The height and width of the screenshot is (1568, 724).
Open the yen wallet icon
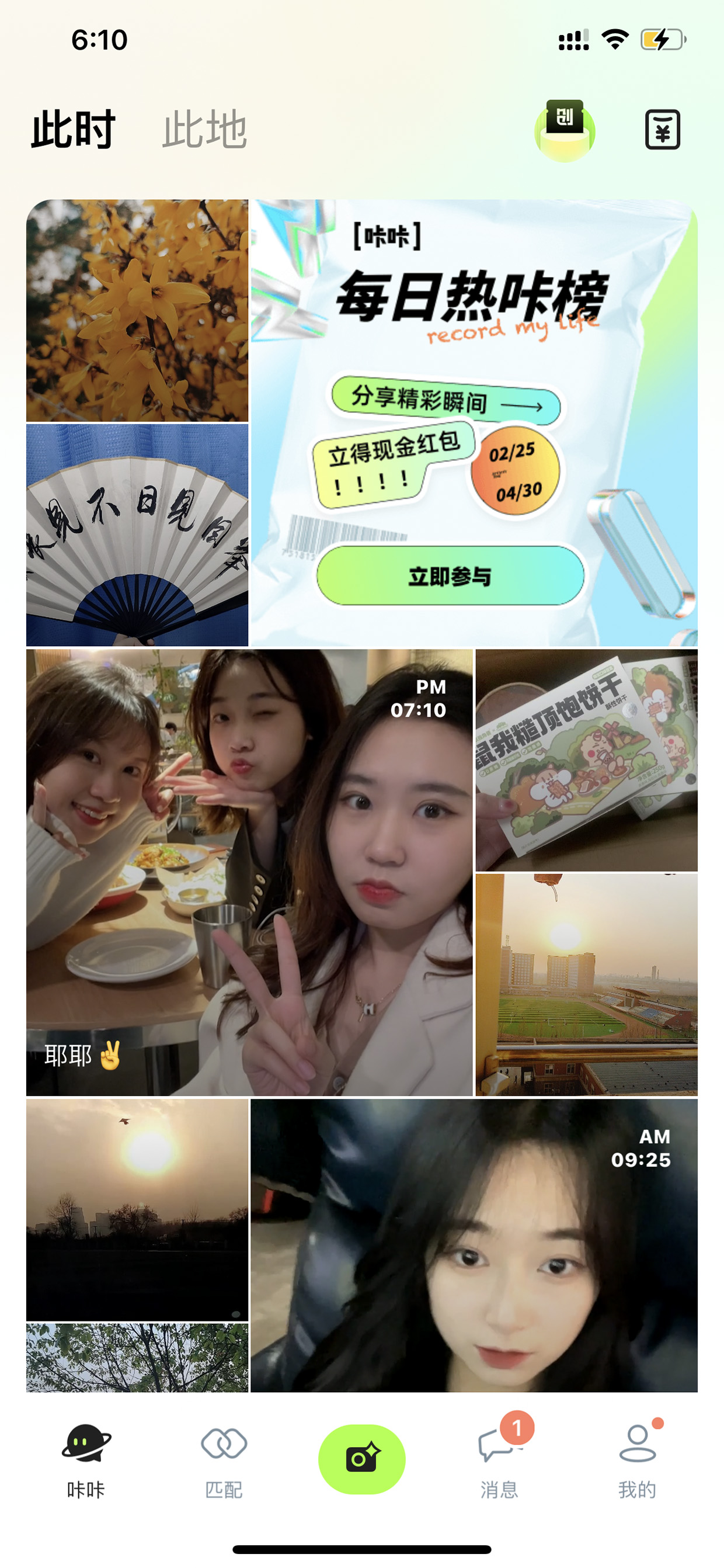click(662, 130)
